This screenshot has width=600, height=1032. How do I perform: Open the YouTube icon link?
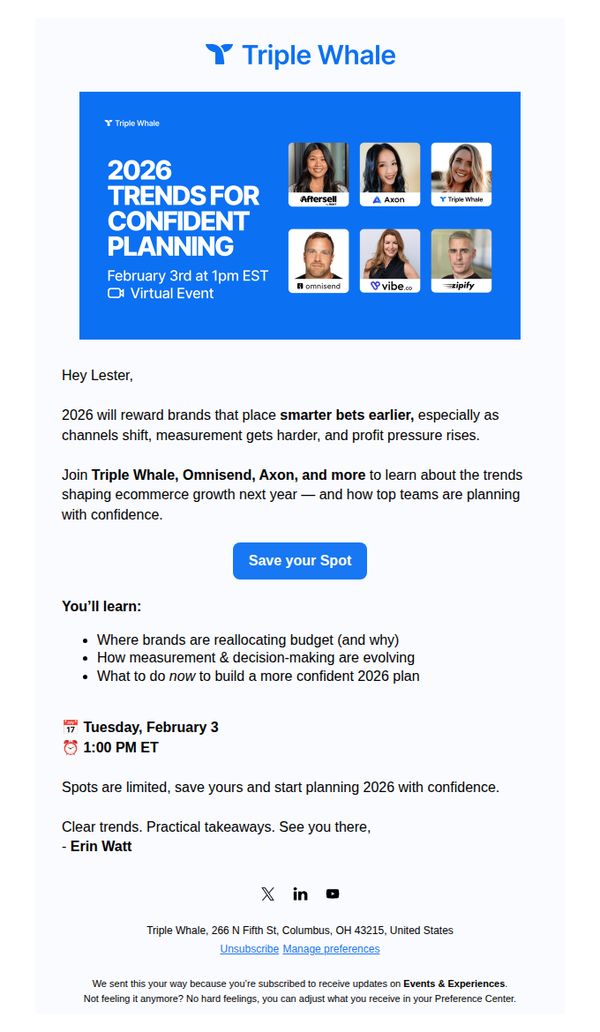pos(333,894)
